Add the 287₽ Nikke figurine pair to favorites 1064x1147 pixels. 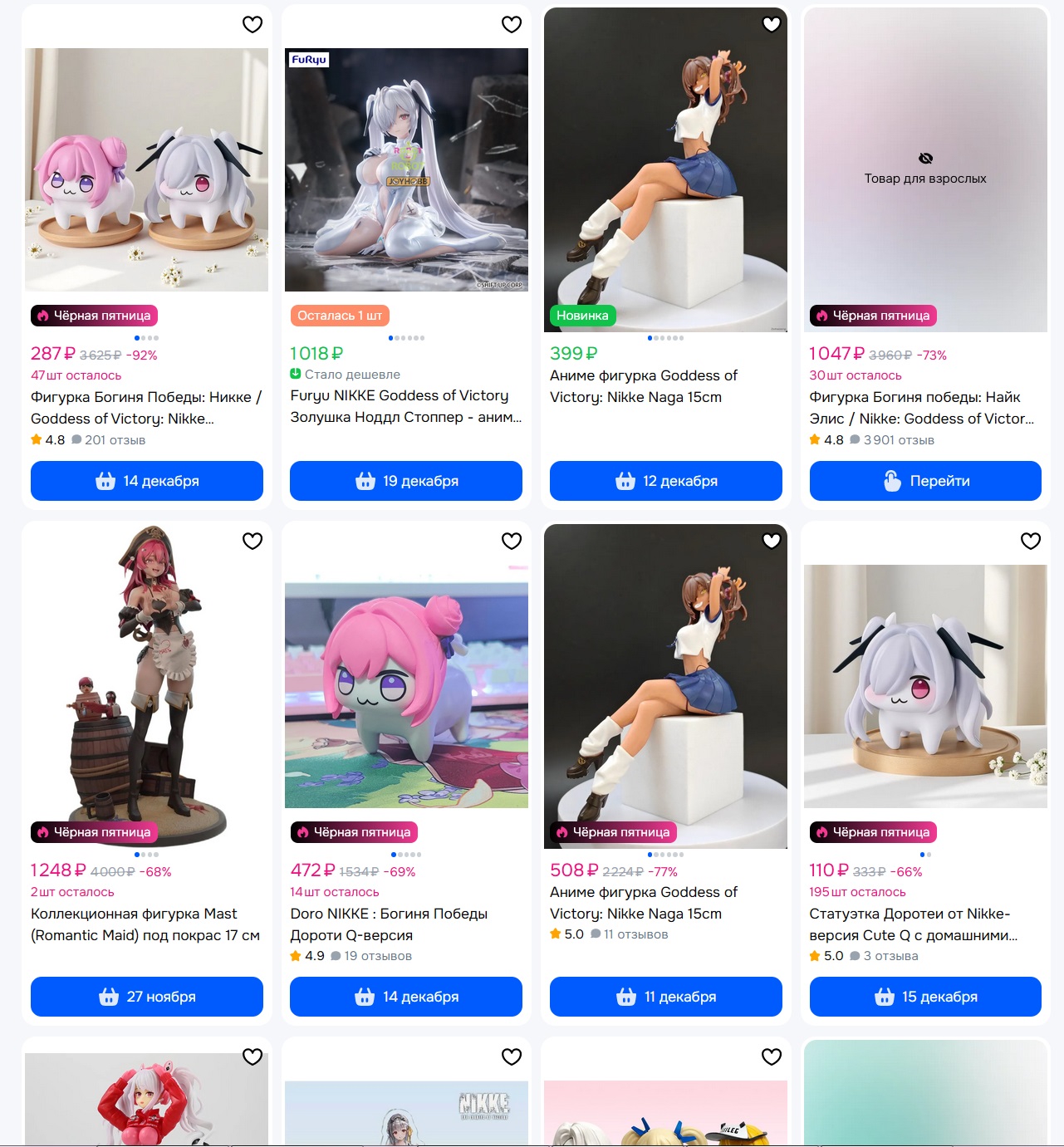[x=253, y=25]
